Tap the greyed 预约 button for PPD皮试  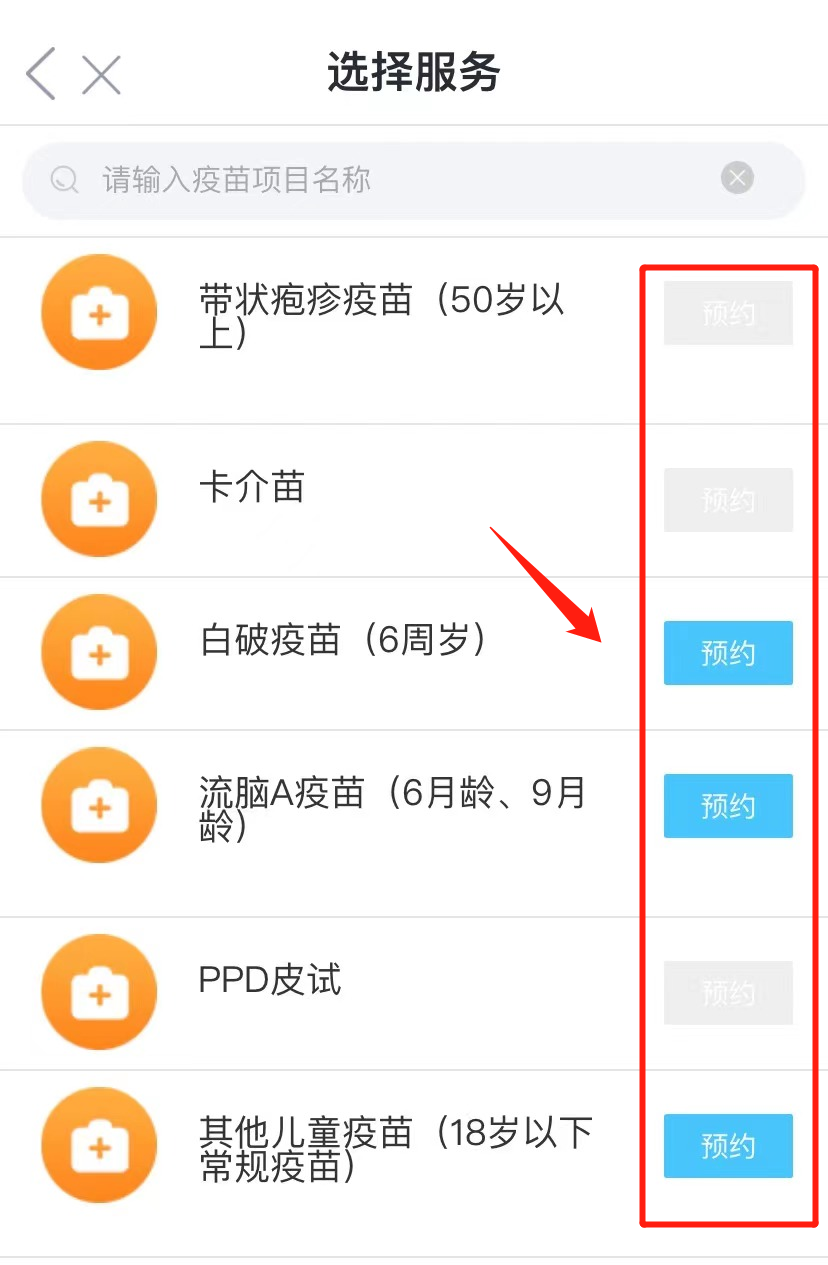728,993
